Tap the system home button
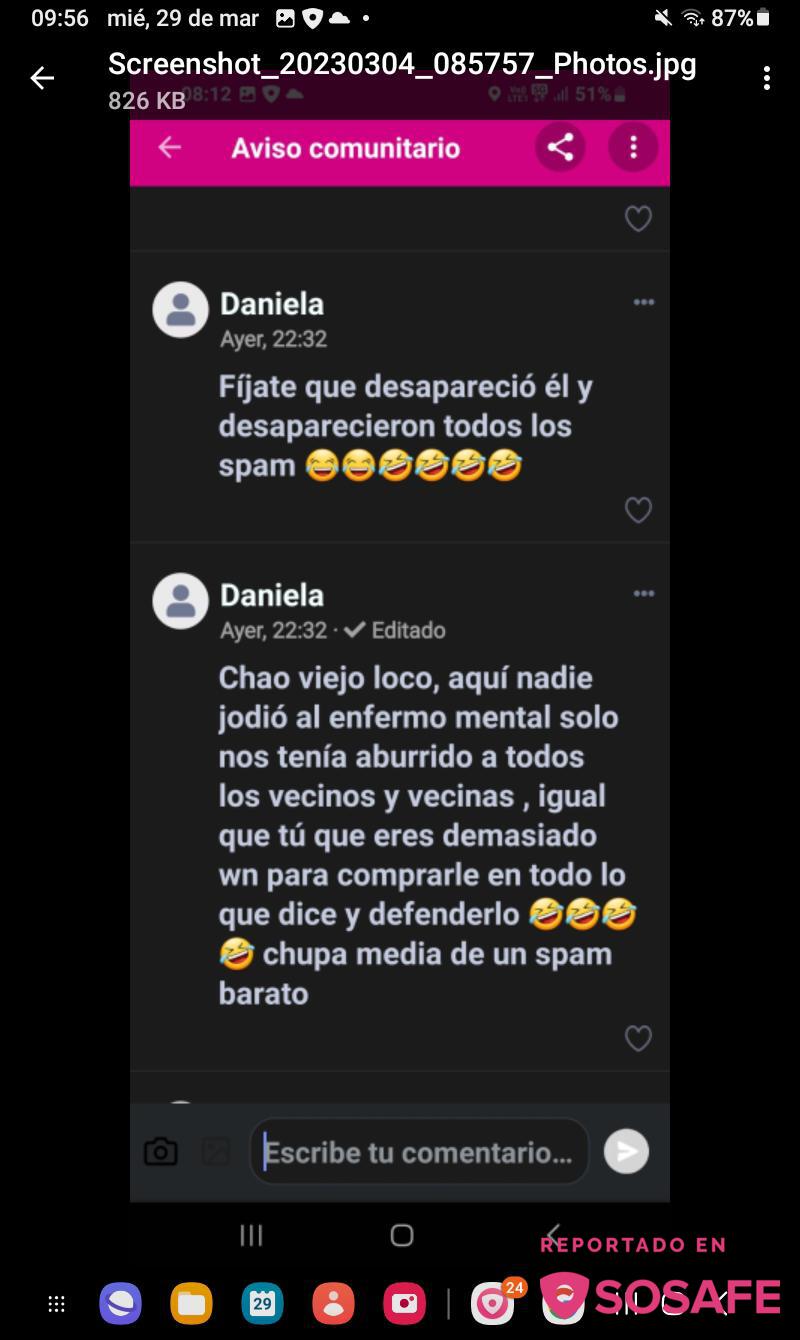This screenshot has height=1340, width=800. [x=402, y=1236]
